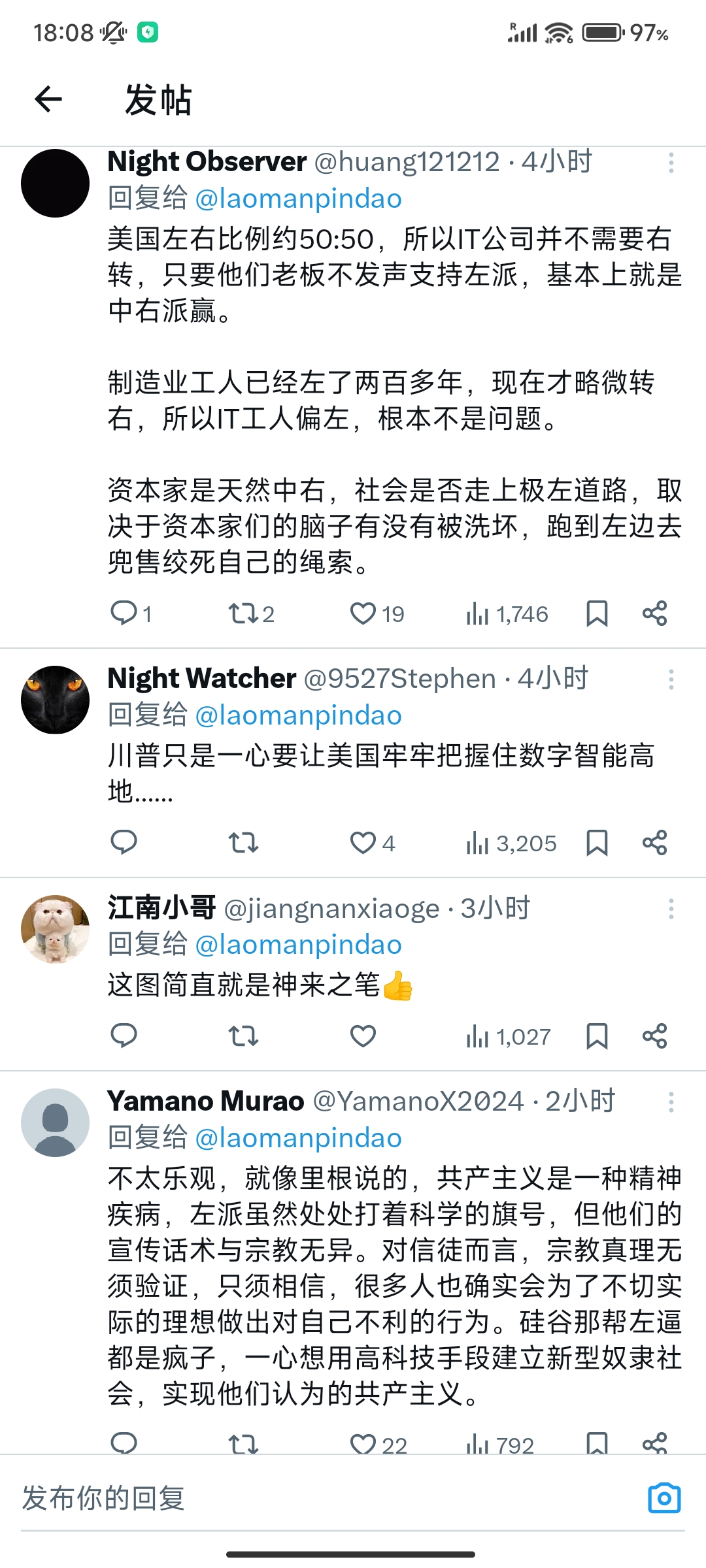Image resolution: width=706 pixels, height=1568 pixels.
Task: Open overflow menu on Yamano Murao's reply
Action: (x=671, y=1102)
